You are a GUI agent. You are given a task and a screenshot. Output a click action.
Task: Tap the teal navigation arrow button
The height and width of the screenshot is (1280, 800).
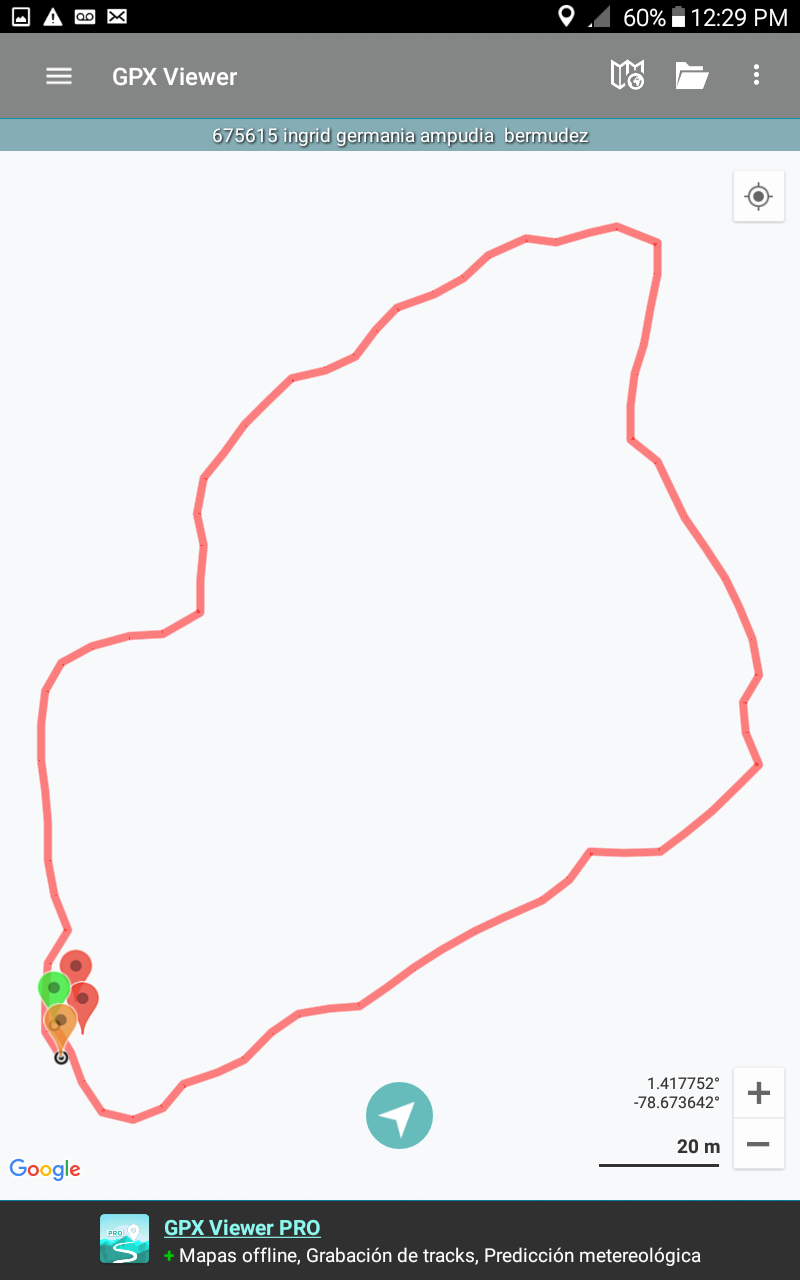click(x=399, y=1115)
